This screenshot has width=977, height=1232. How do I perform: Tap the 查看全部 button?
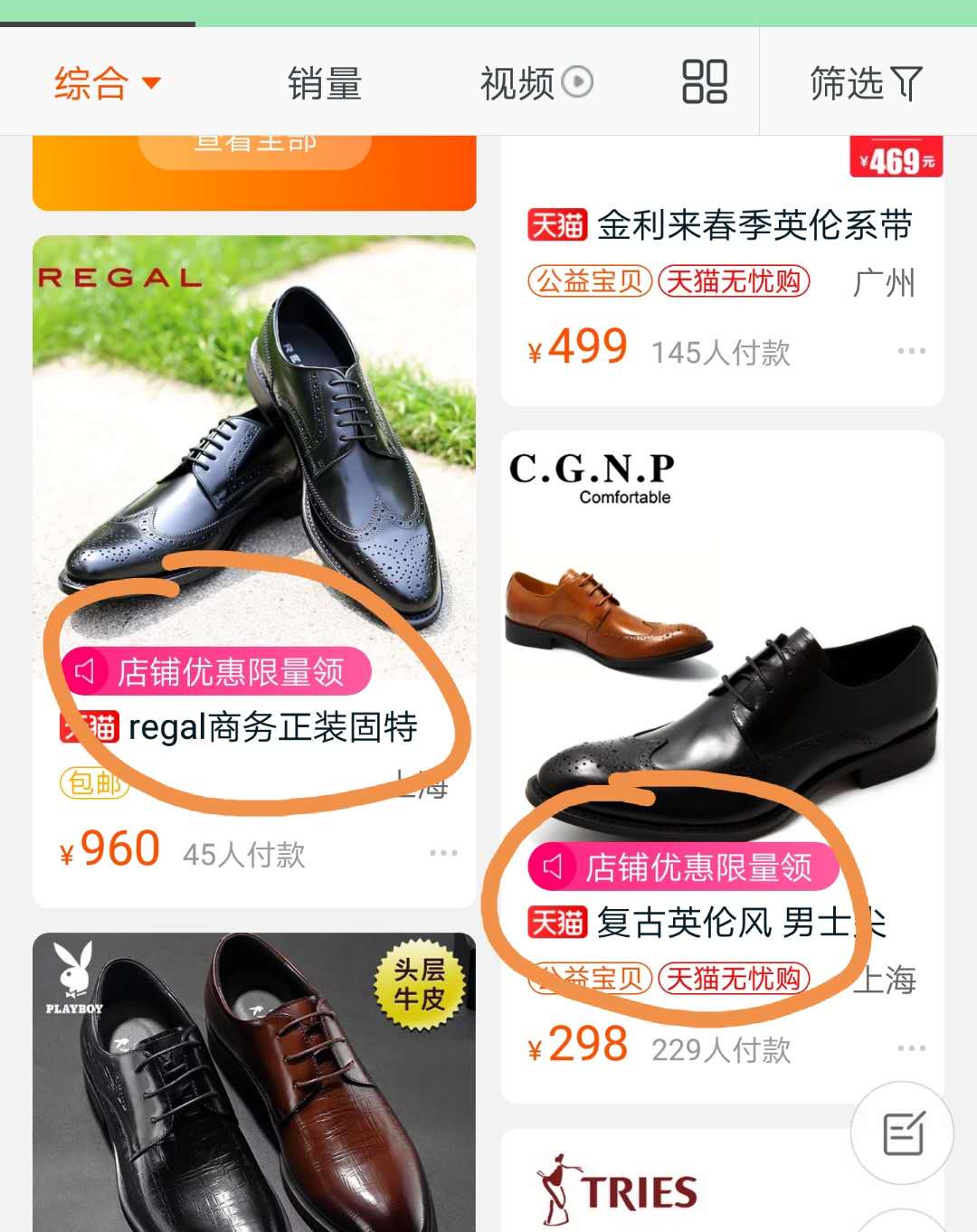tap(255, 145)
